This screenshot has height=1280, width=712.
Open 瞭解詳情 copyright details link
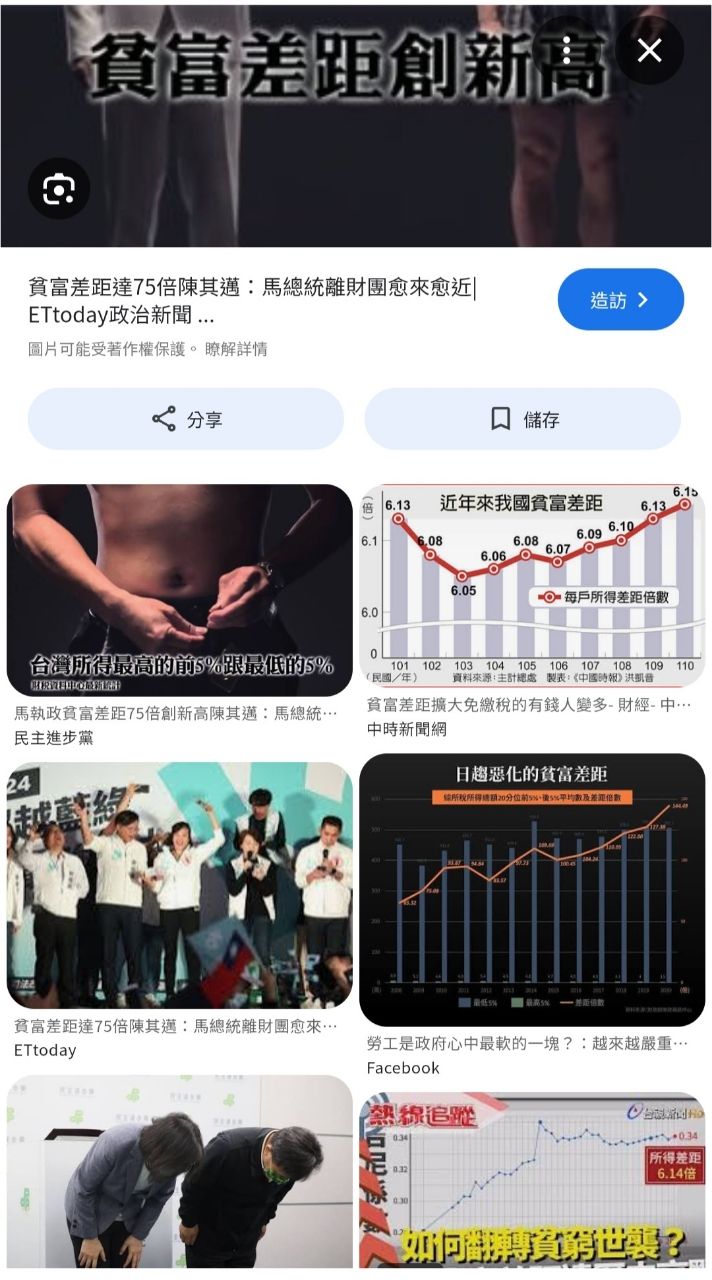[236, 349]
